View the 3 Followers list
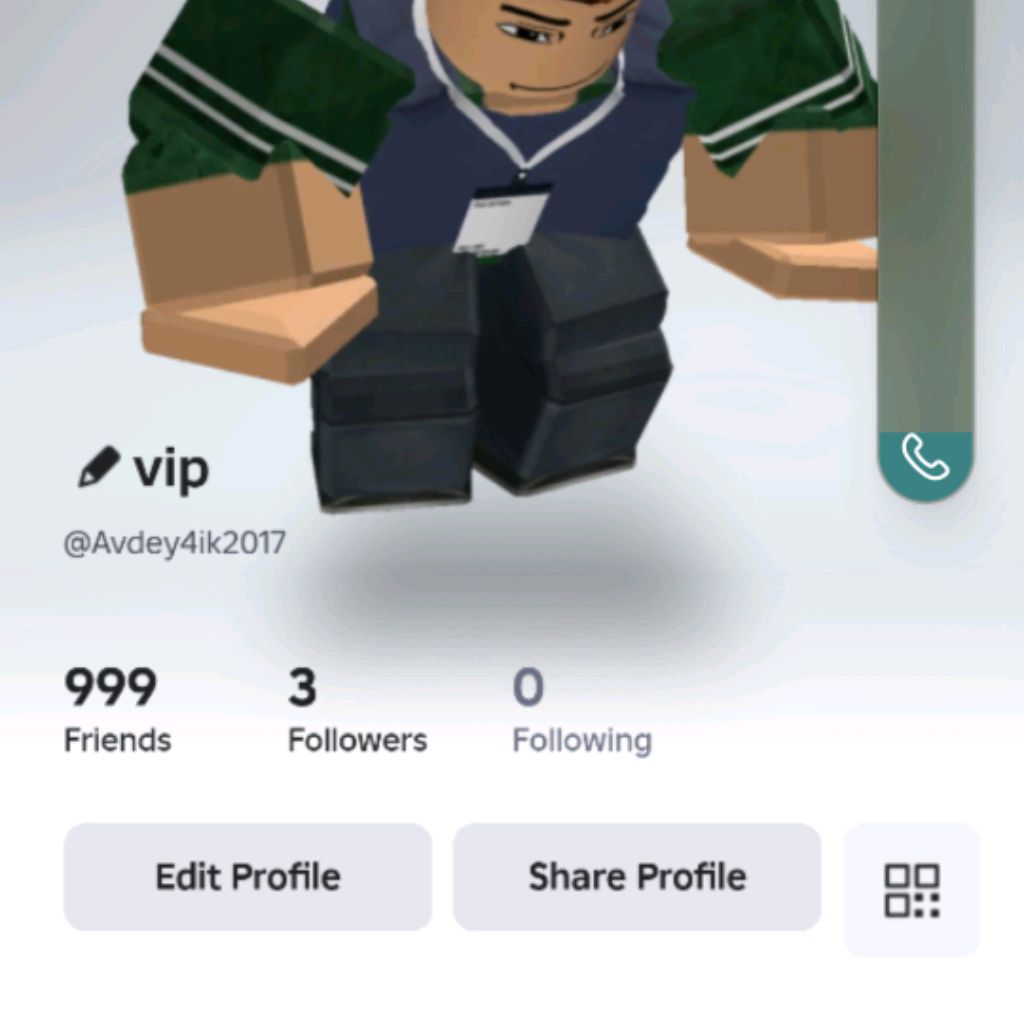The width and height of the screenshot is (1024, 1024). click(356, 711)
